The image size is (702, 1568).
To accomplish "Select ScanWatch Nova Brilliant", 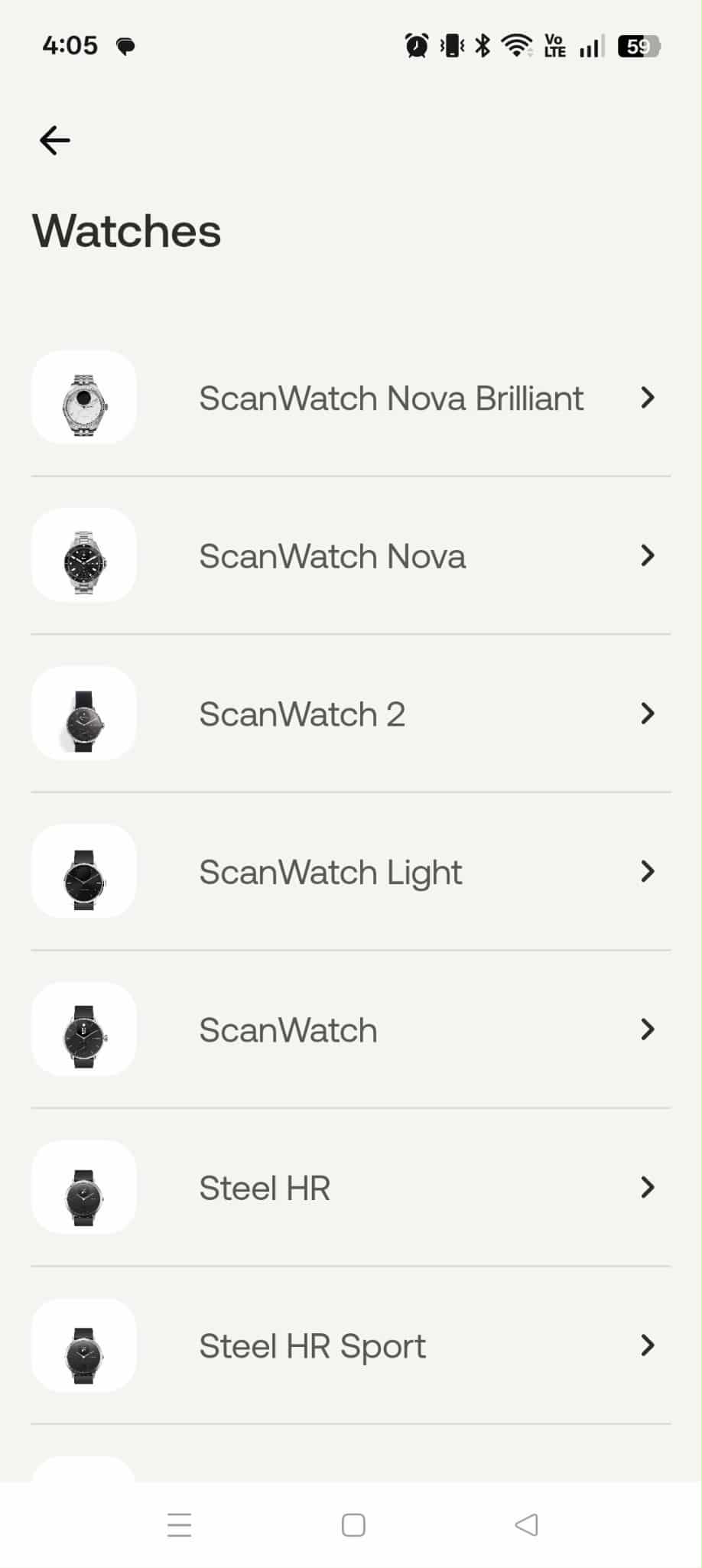I will coord(350,398).
